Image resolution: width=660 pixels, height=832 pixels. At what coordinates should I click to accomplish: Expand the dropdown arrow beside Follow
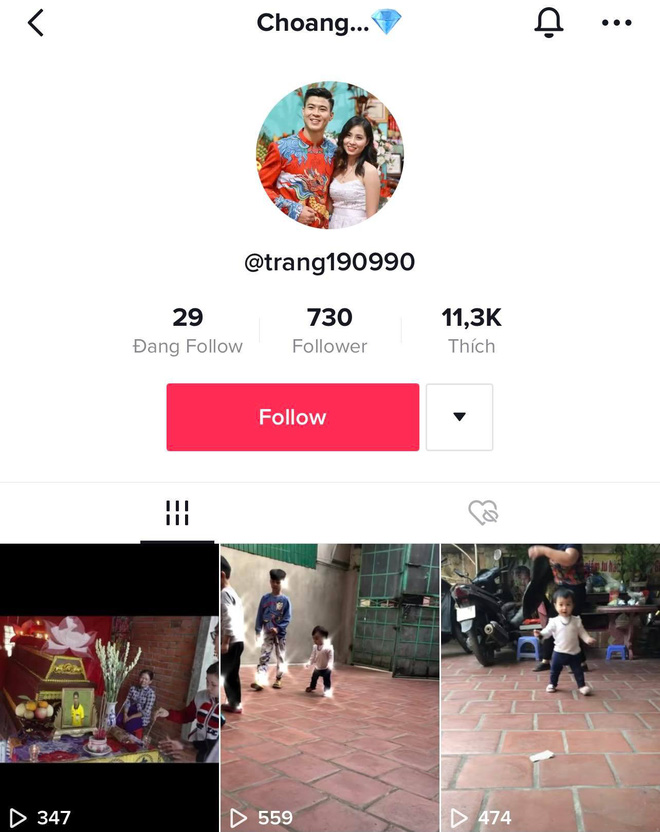click(x=459, y=417)
